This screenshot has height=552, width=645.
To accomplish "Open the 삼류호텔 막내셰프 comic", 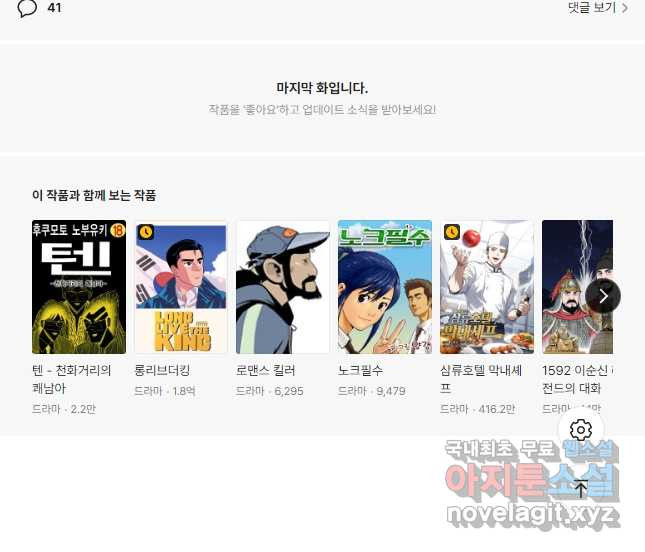I will point(487,287).
